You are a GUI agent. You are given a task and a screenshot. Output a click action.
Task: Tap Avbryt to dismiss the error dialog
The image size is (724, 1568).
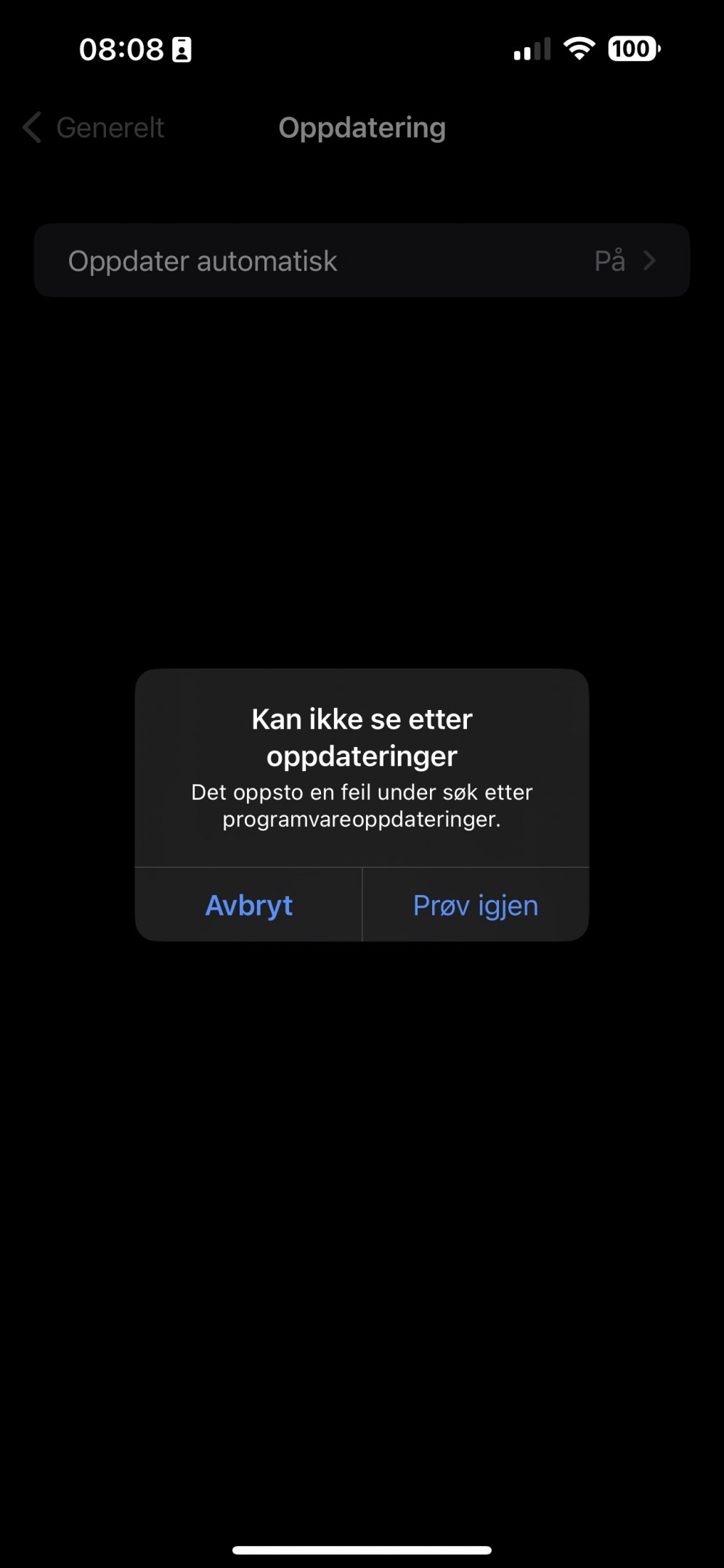click(x=248, y=905)
